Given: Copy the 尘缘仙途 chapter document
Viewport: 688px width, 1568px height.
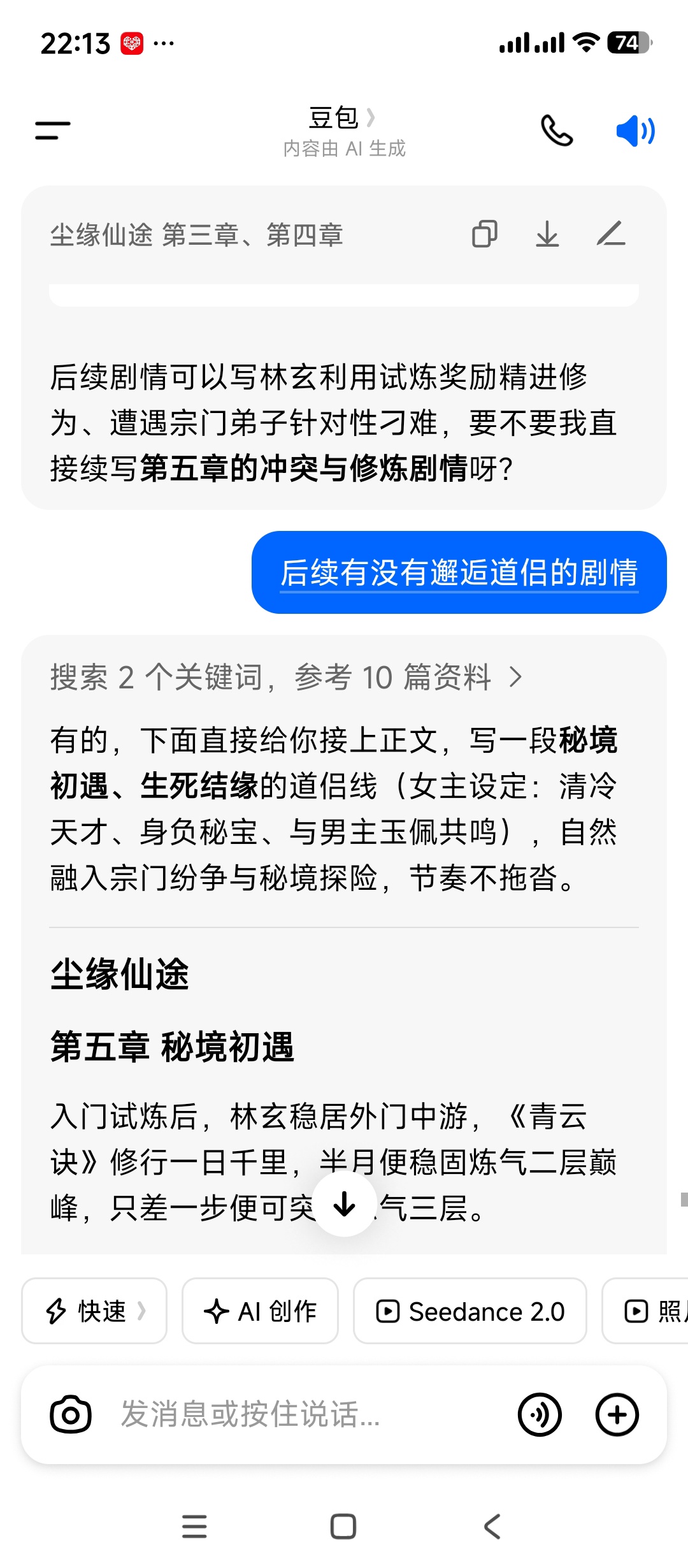Looking at the screenshot, I should pos(485,234).
